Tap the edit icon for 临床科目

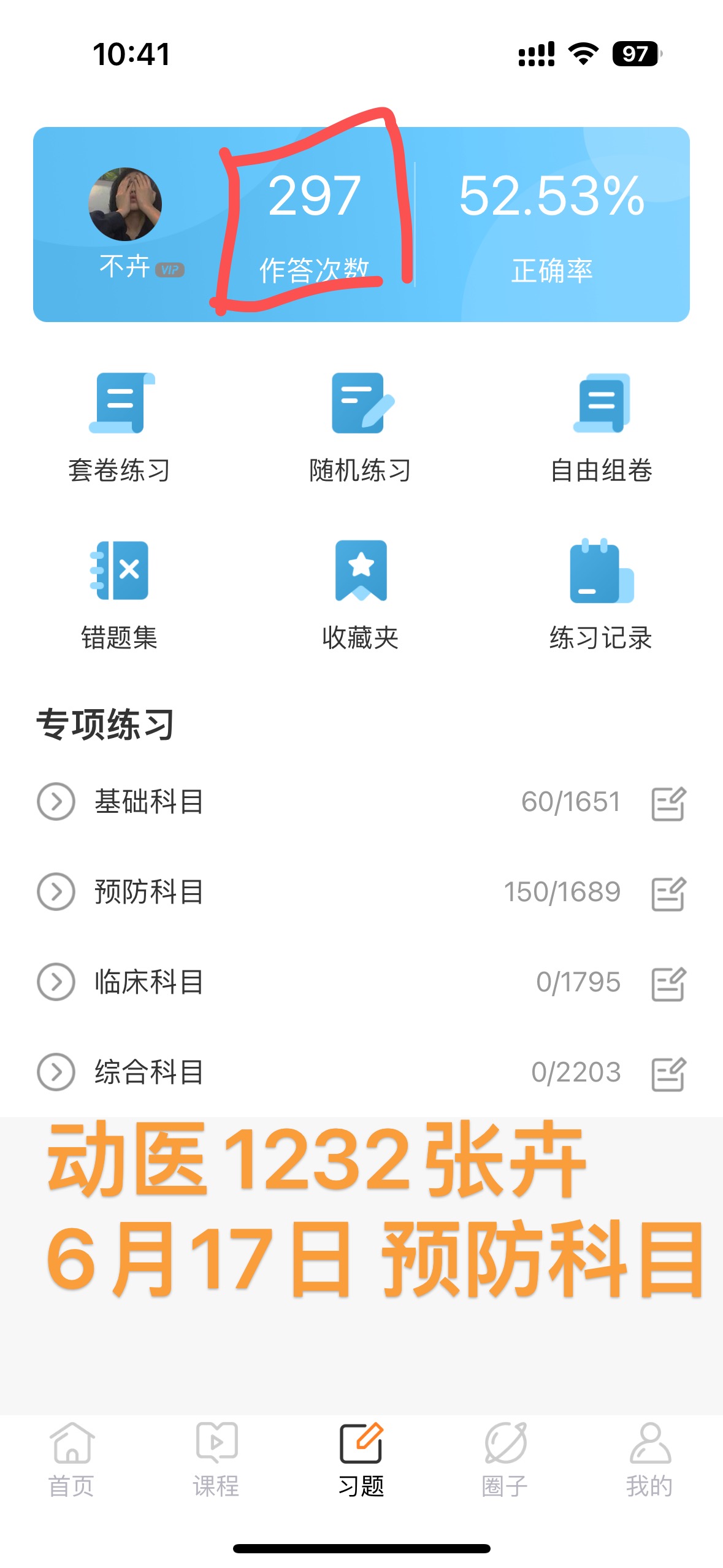pyautogui.click(x=668, y=983)
